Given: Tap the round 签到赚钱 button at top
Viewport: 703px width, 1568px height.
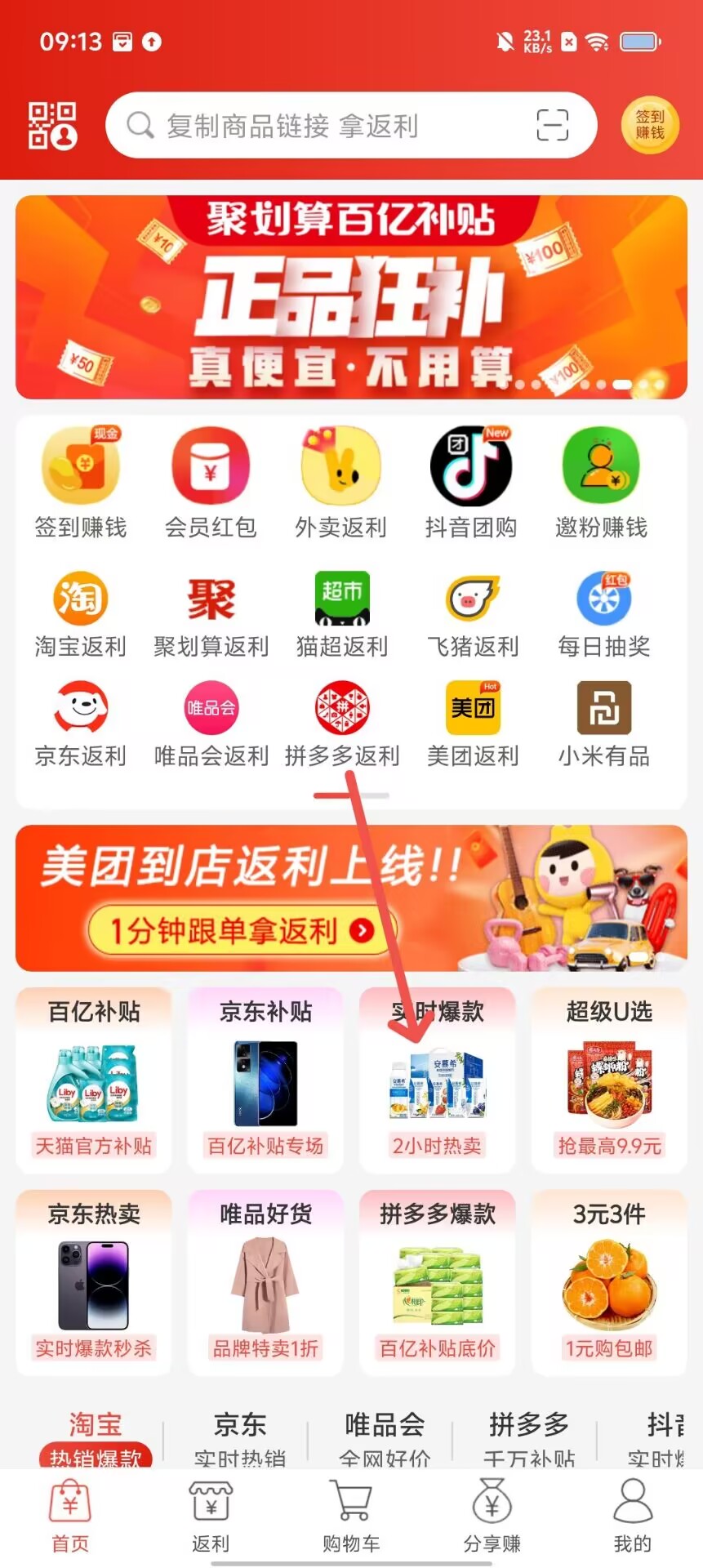Looking at the screenshot, I should pos(650,125).
